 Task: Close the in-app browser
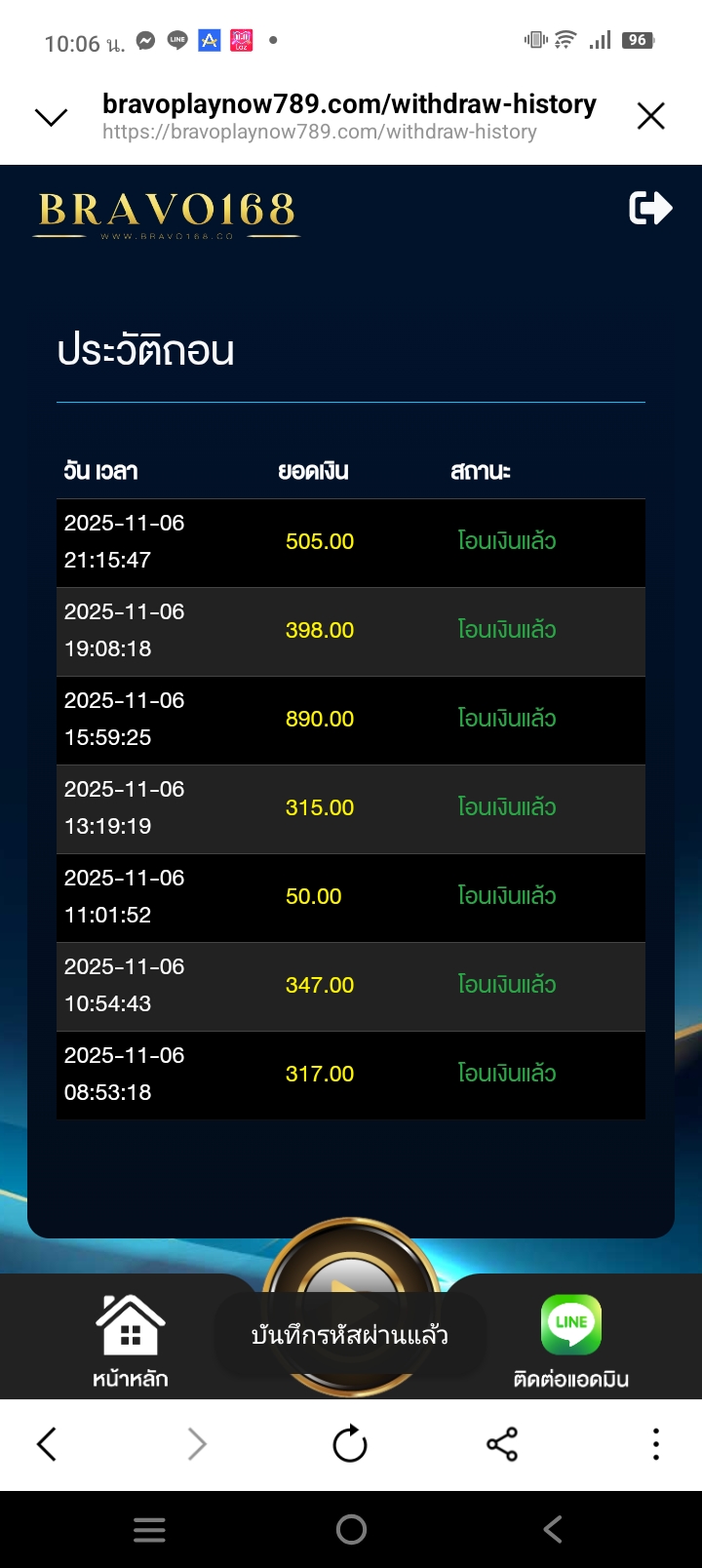[650, 116]
